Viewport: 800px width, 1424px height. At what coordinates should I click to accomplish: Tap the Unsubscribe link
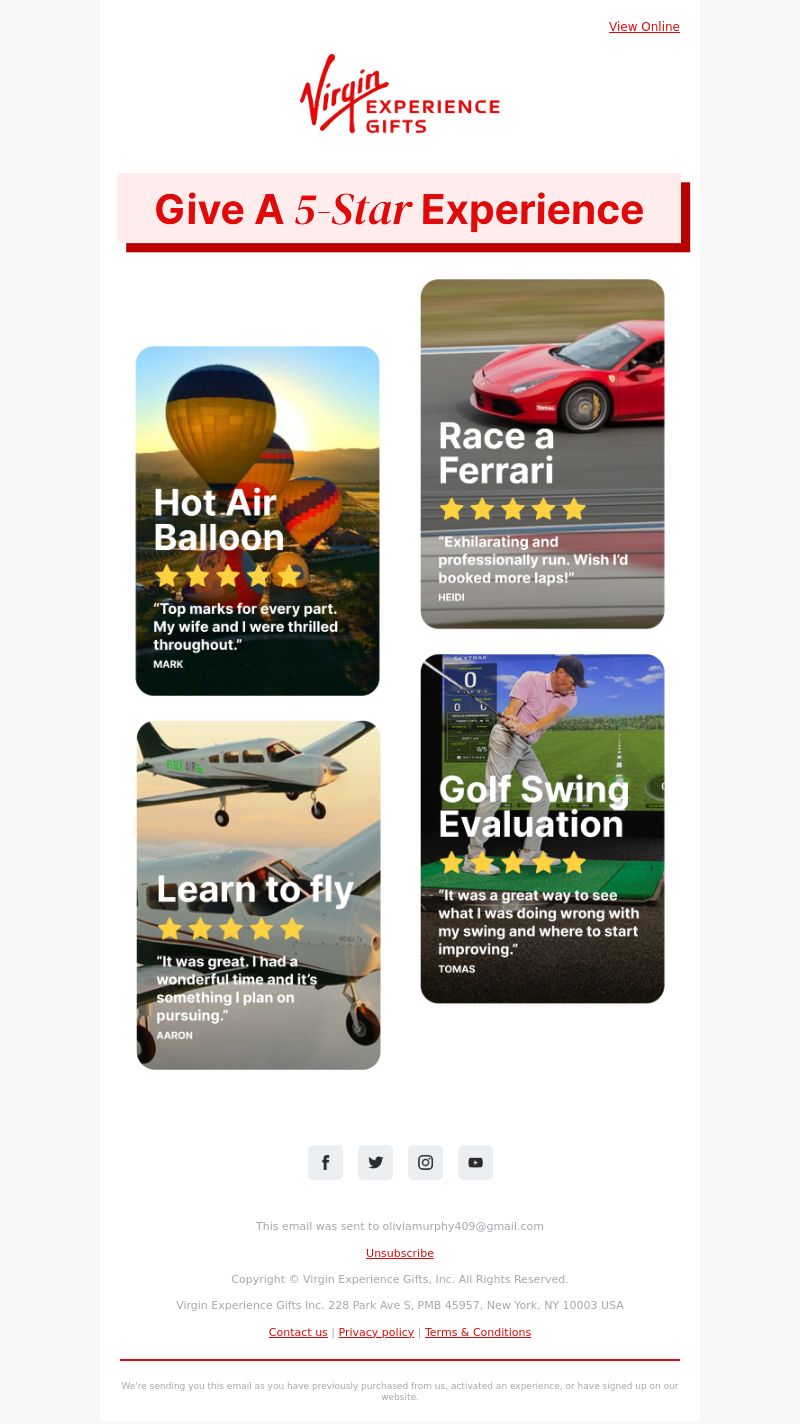(400, 1253)
